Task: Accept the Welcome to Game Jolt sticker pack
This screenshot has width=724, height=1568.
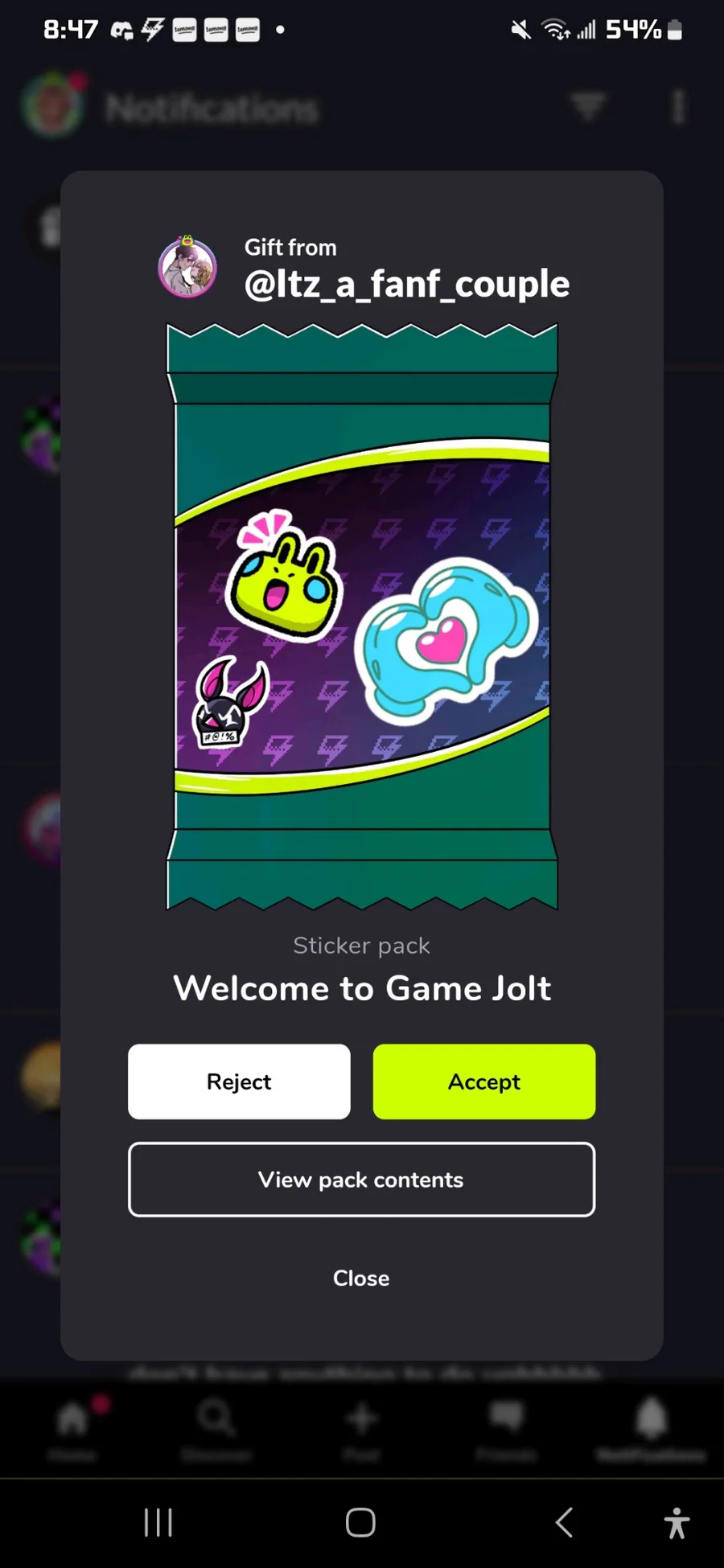Action: pyautogui.click(x=483, y=1082)
